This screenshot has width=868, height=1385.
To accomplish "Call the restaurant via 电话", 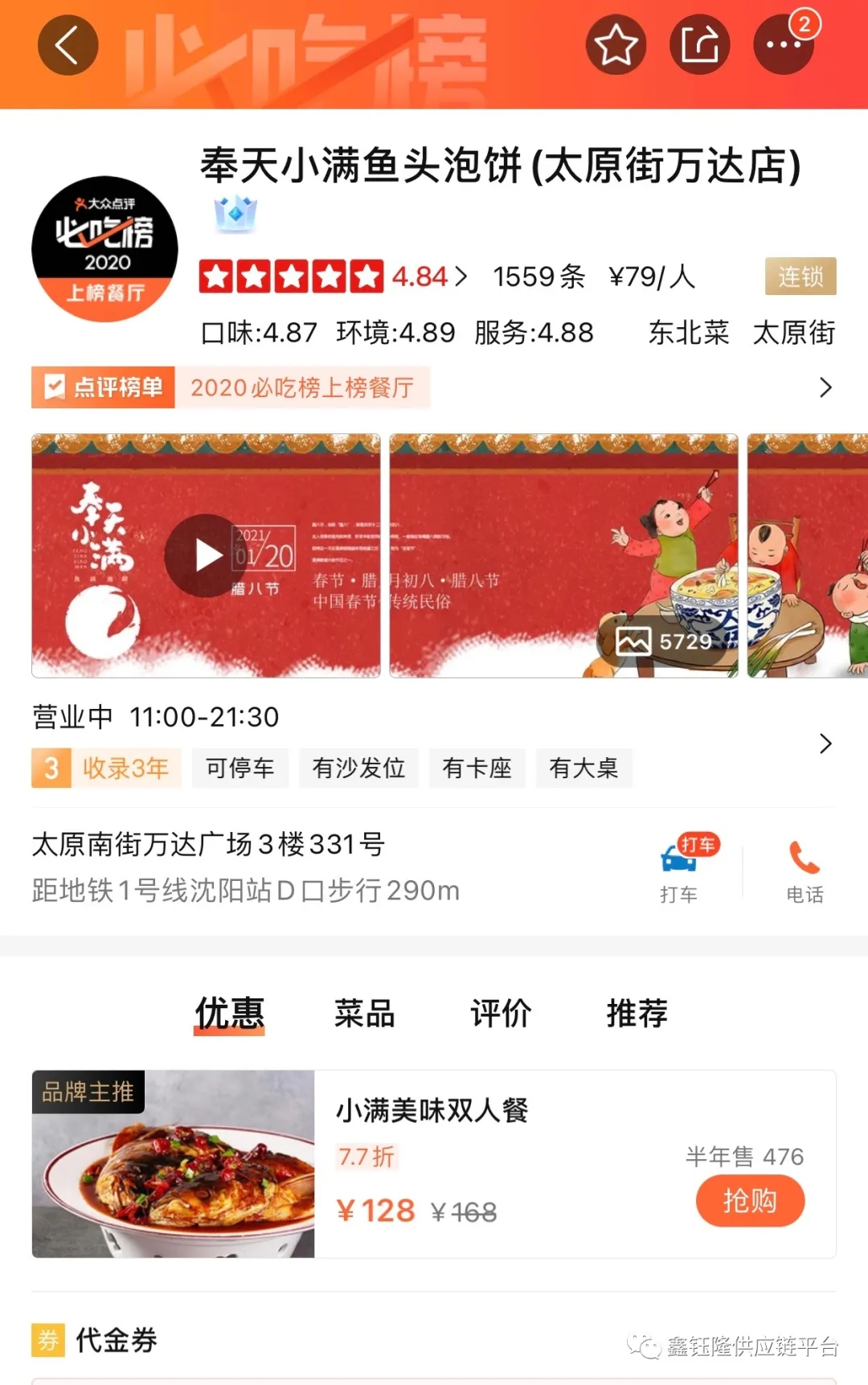I will pyautogui.click(x=804, y=870).
